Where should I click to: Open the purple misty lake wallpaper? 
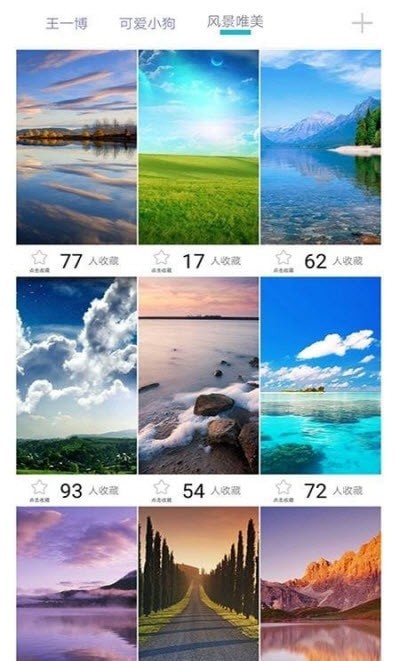76,584
